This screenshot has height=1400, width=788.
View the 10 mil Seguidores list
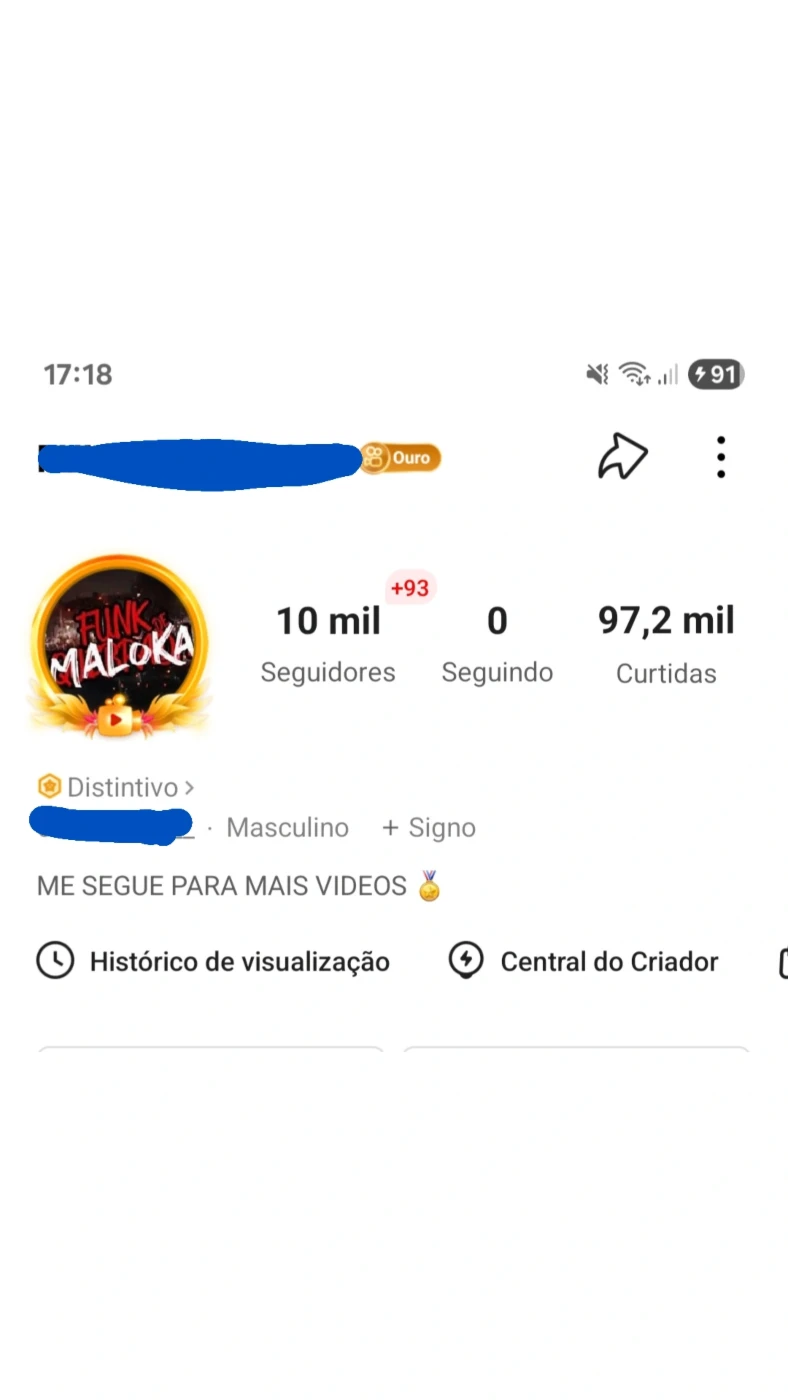click(x=328, y=644)
